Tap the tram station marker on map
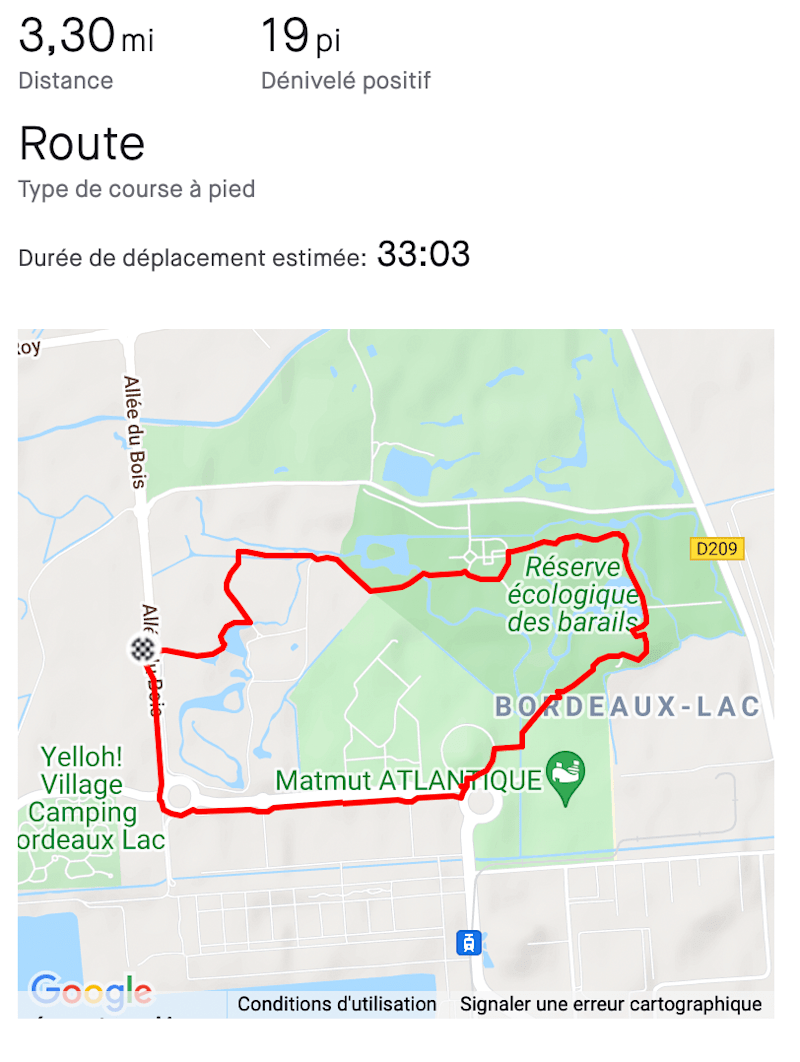 coord(468,942)
